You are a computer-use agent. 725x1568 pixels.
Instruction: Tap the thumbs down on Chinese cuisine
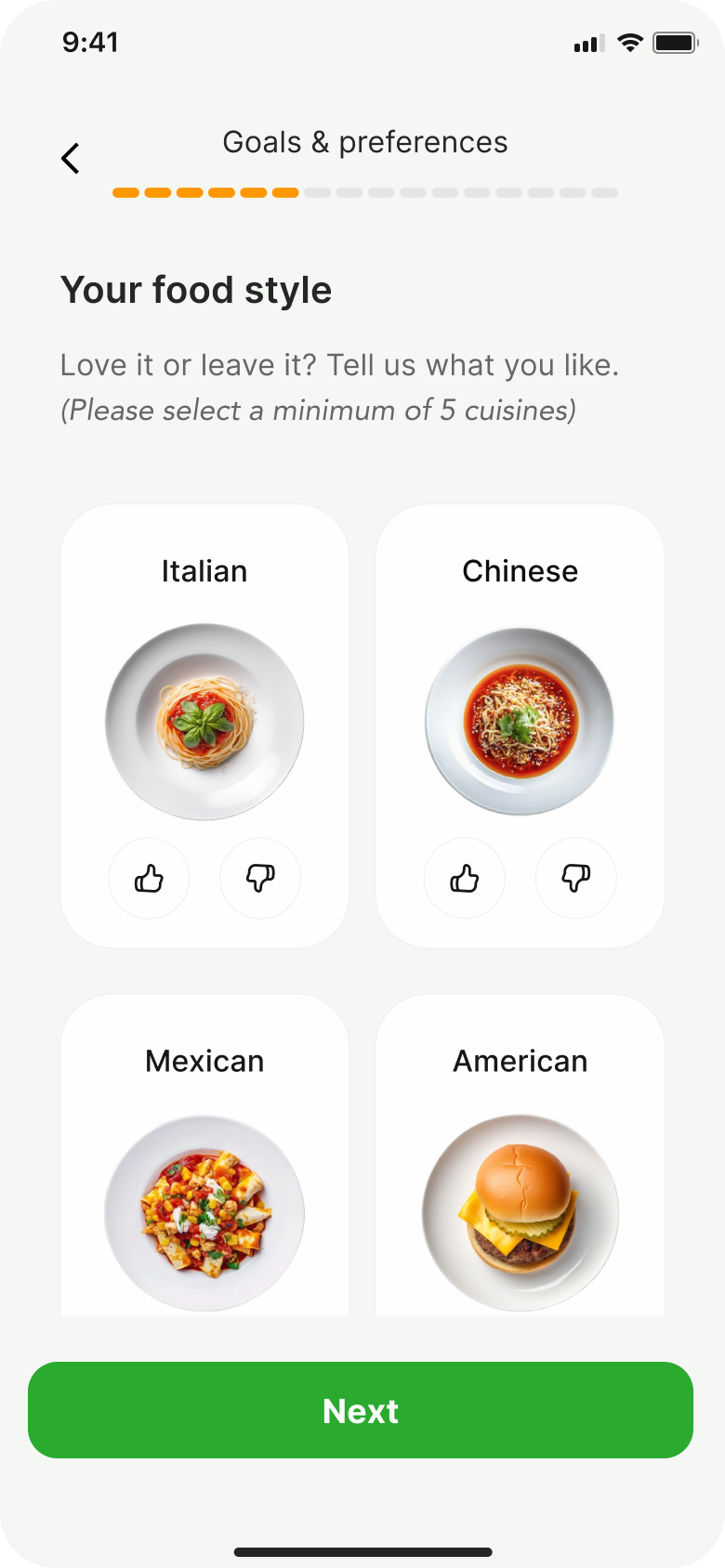[x=575, y=878]
